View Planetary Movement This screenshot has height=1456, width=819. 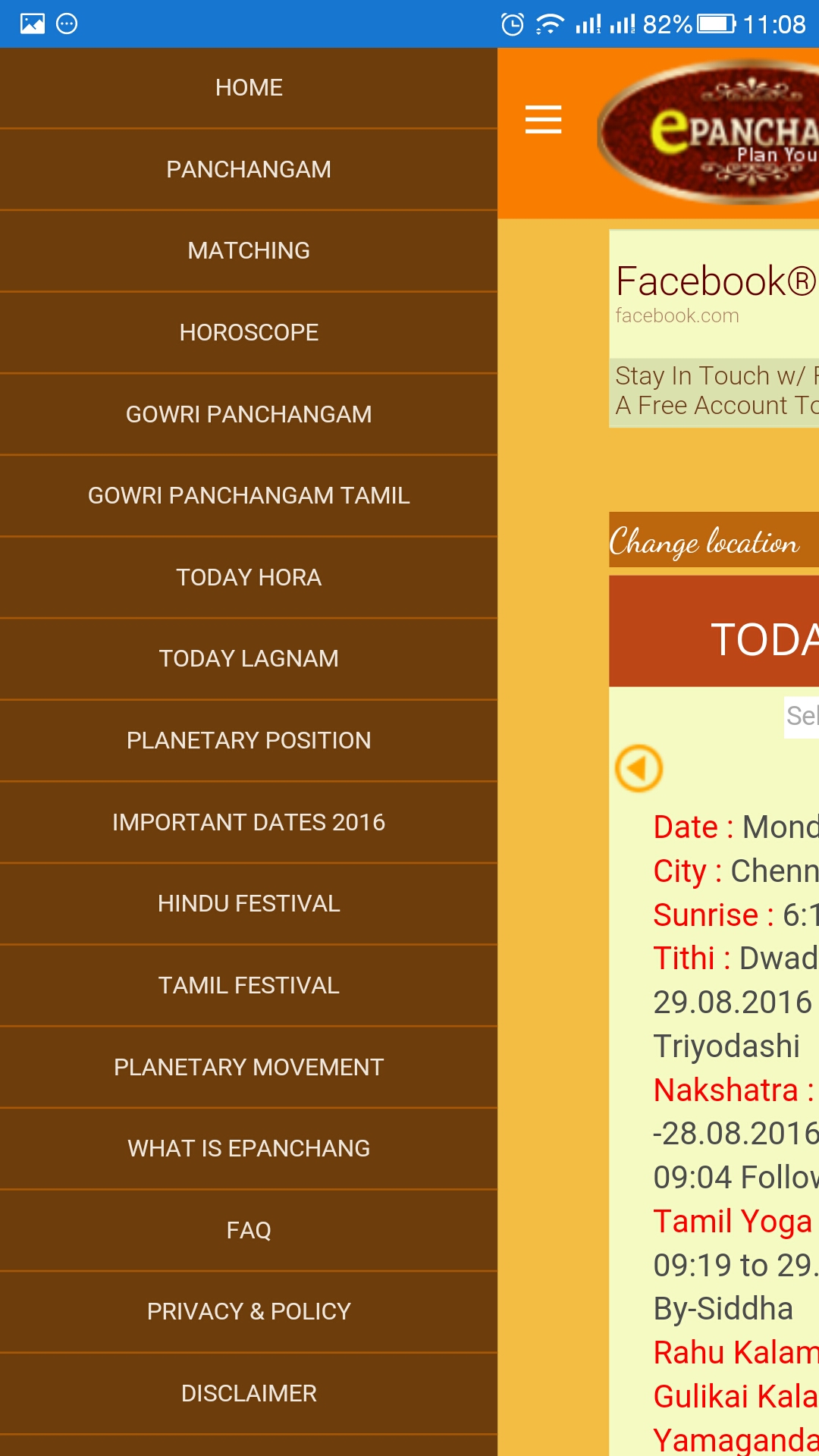pos(249,1068)
